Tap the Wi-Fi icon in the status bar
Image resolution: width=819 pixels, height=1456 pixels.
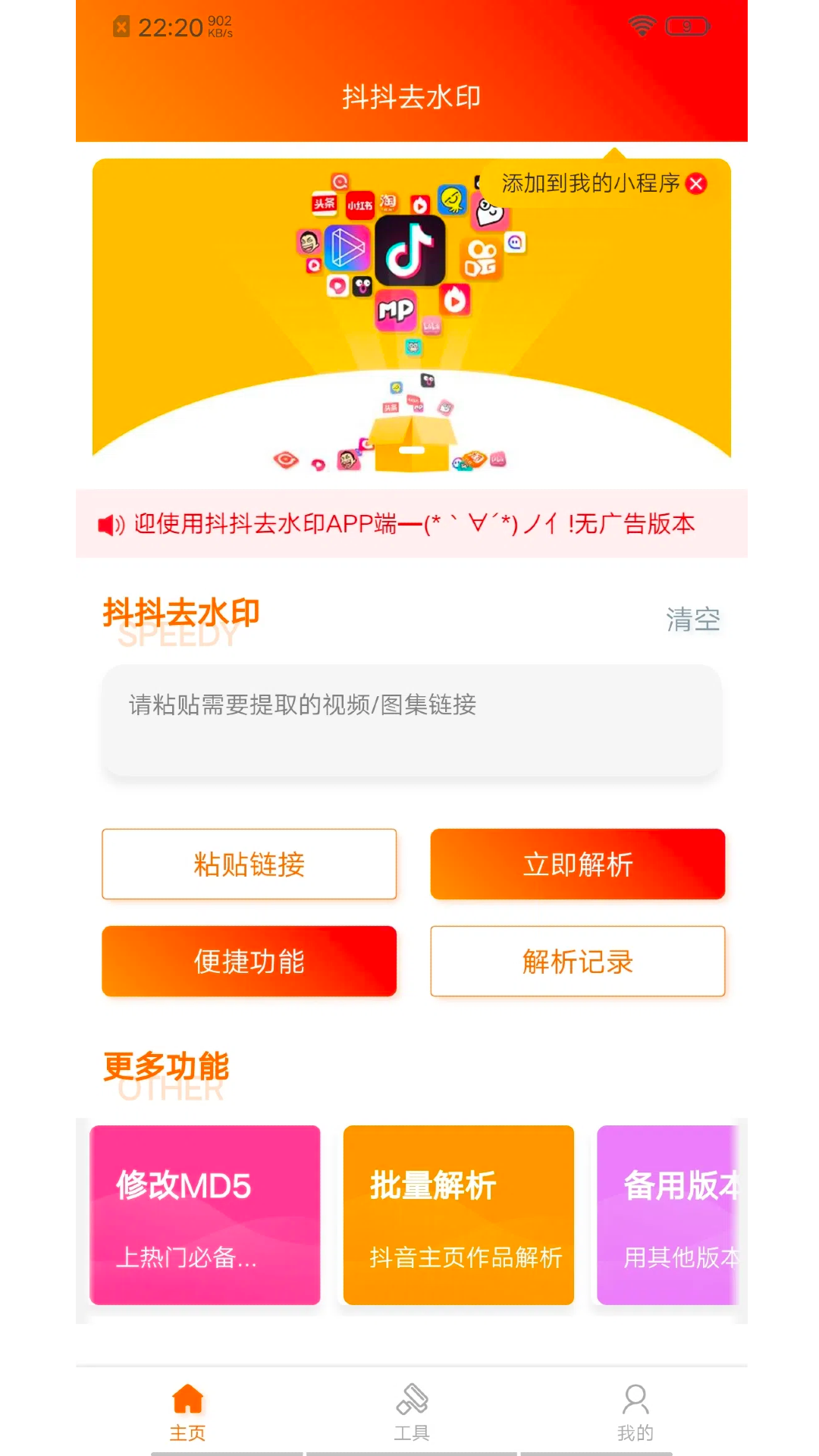point(641,25)
